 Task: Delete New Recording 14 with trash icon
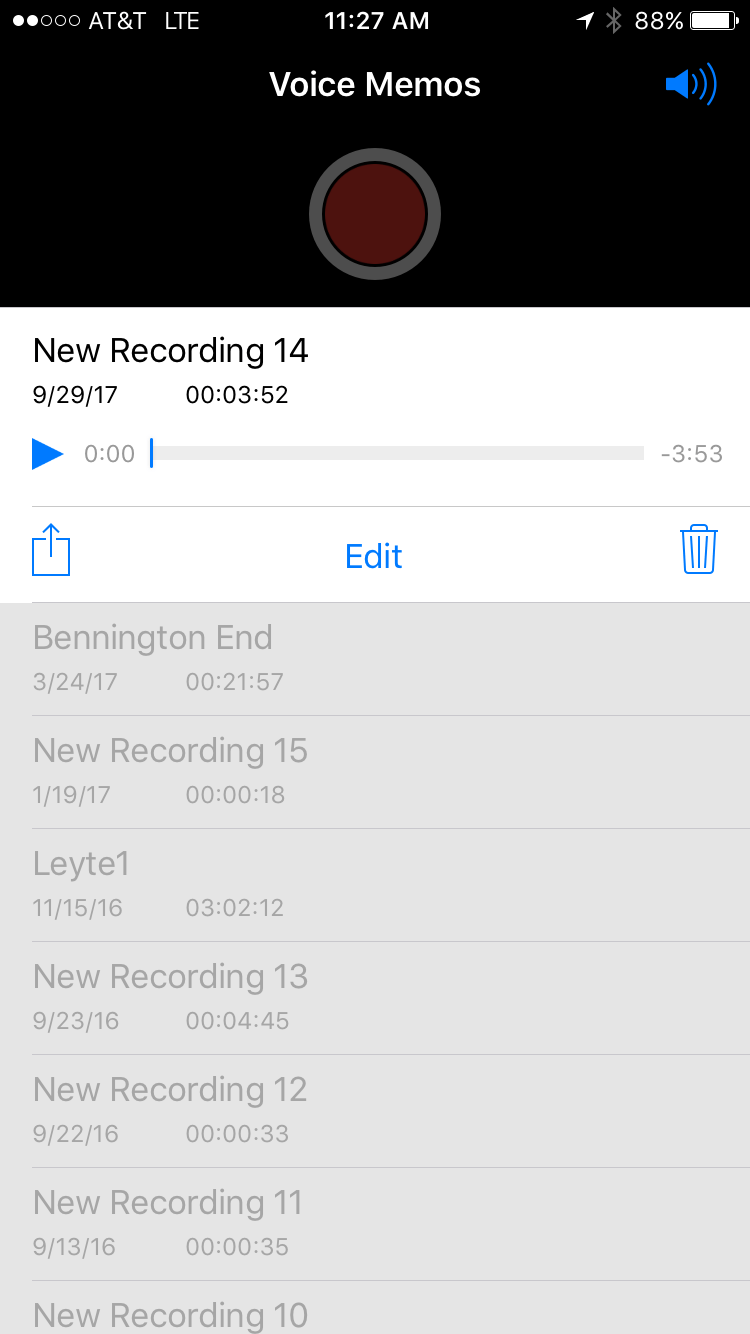pyautogui.click(x=698, y=550)
